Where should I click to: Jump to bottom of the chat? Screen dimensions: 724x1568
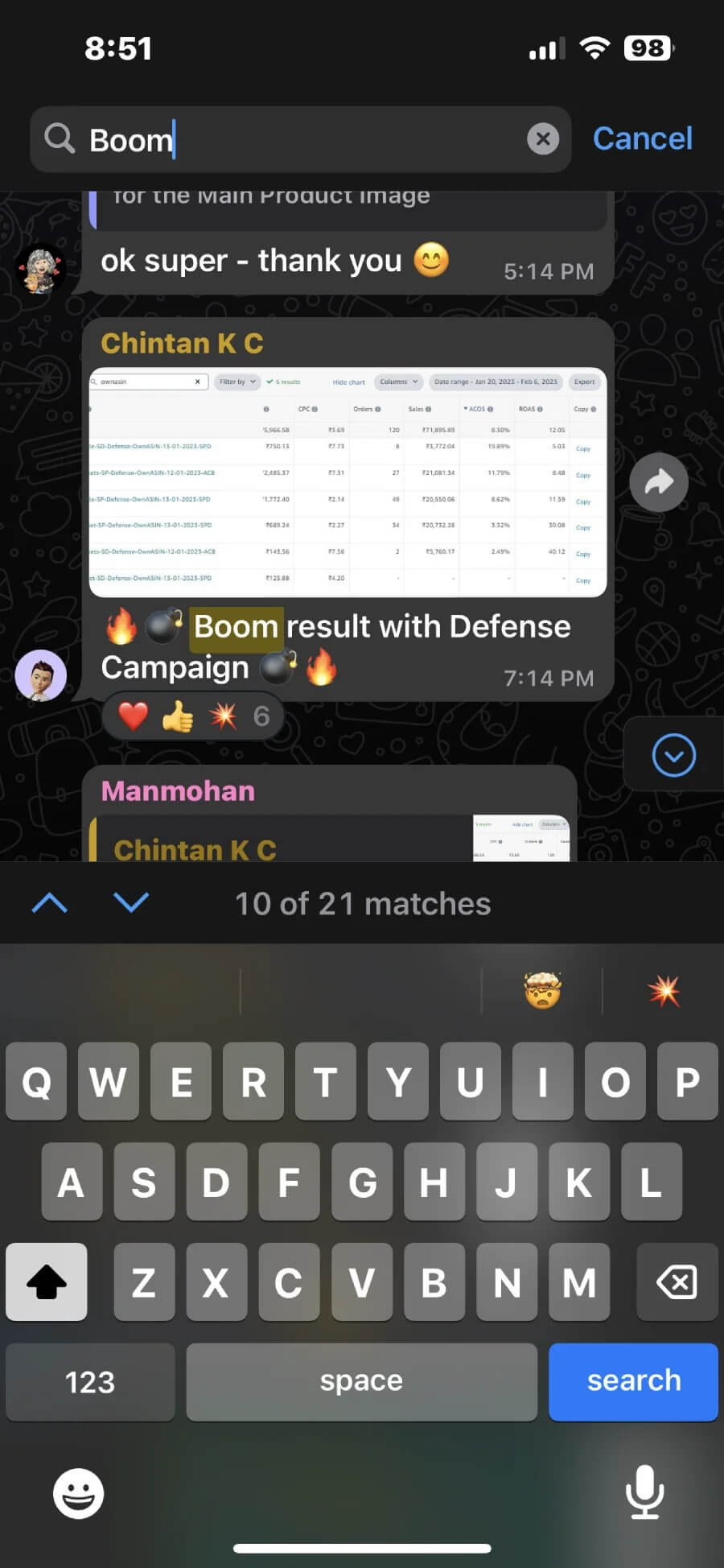pyautogui.click(x=673, y=755)
